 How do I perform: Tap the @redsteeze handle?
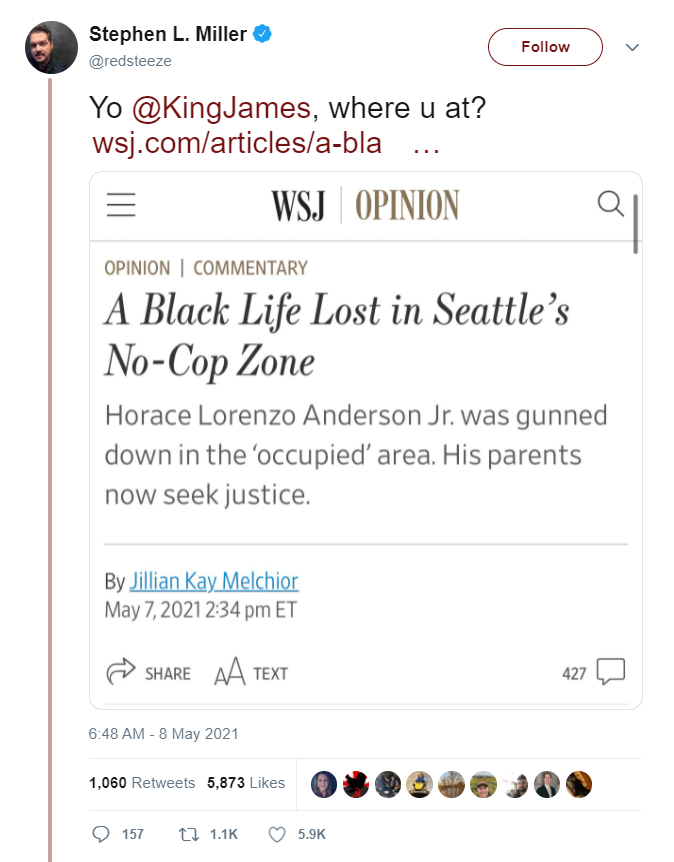click(x=130, y=60)
